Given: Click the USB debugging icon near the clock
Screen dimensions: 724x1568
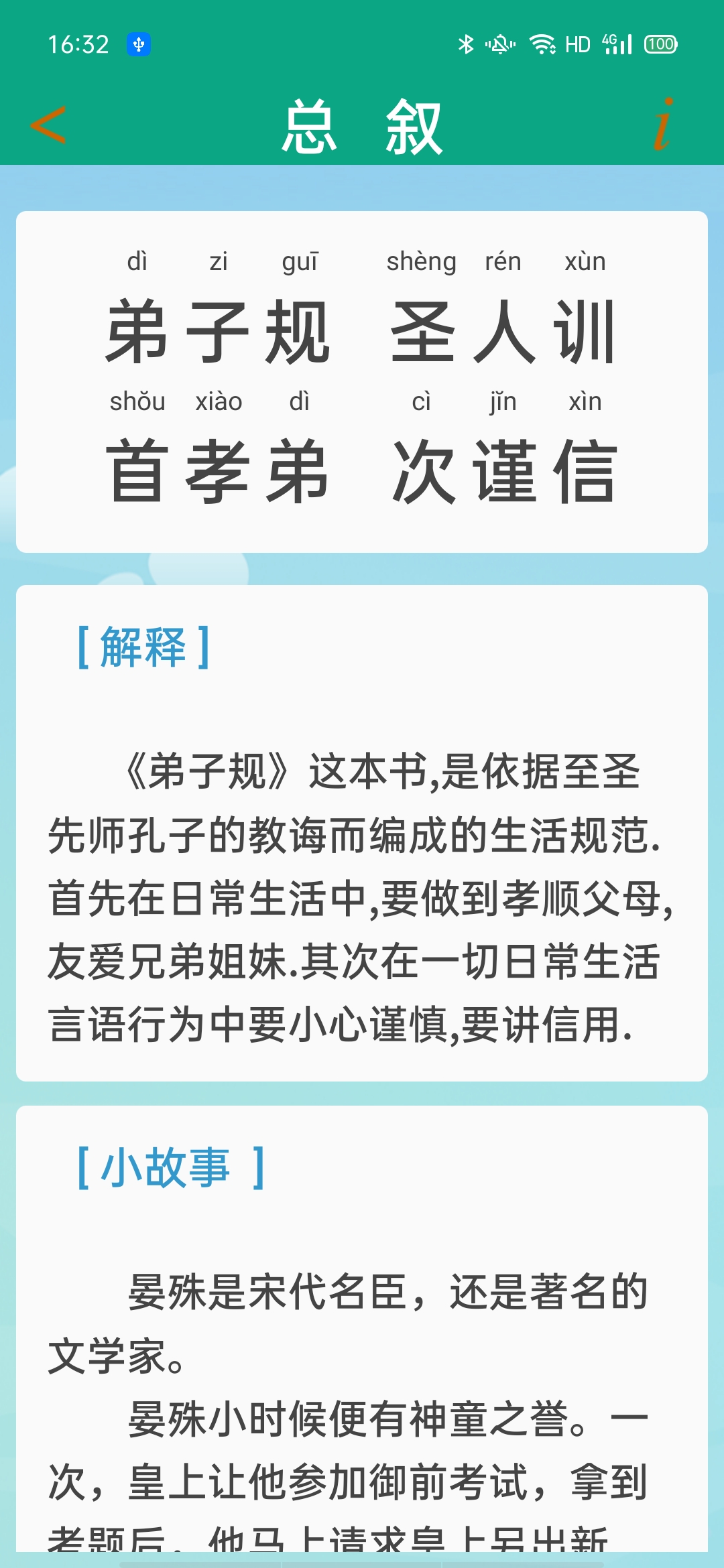Looking at the screenshot, I should [x=137, y=43].
